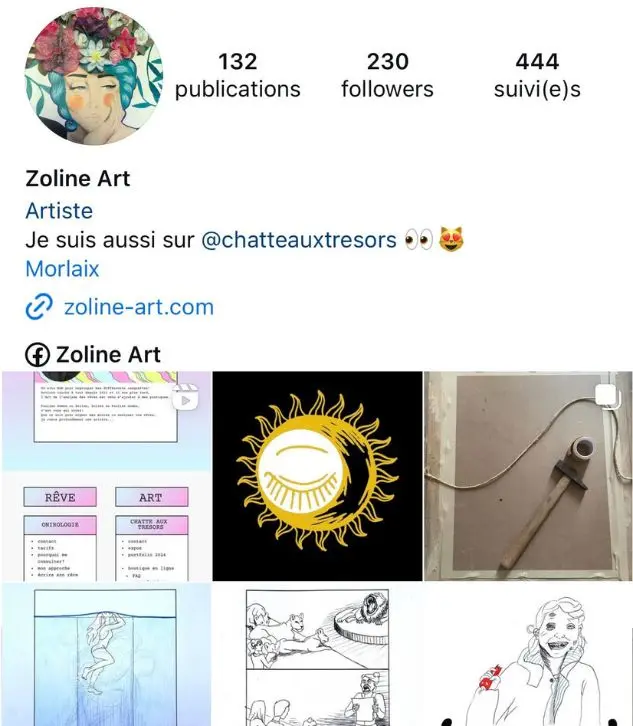Image resolution: width=633 pixels, height=726 pixels.
Task: Open the hammer and rope post
Action: tap(528, 475)
